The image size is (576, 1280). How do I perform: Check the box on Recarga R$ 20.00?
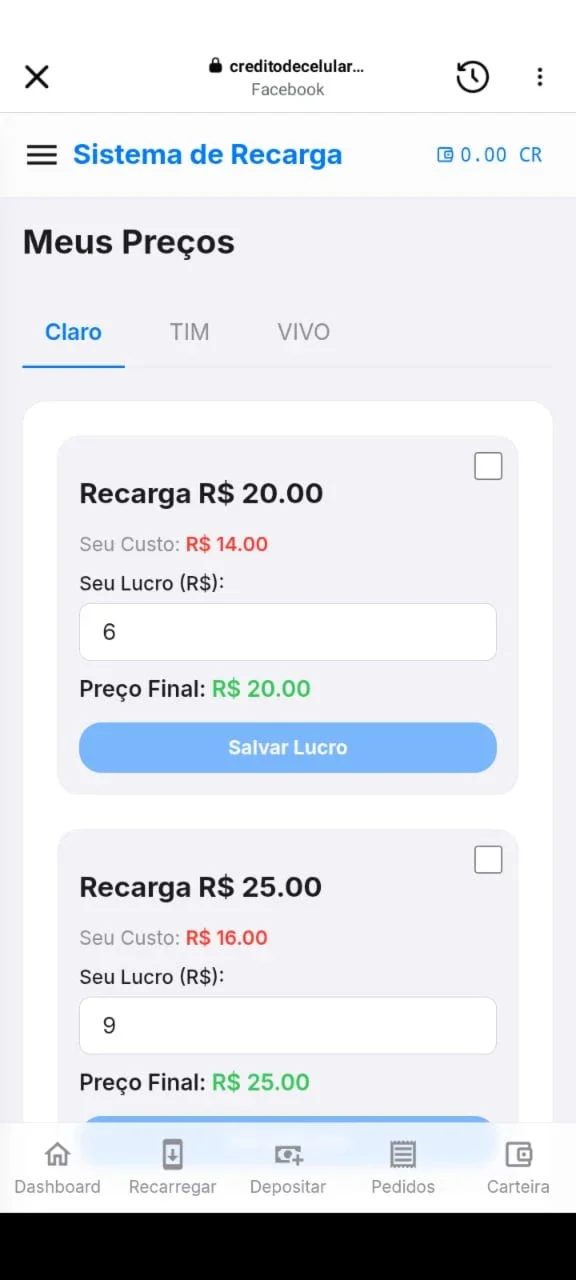[488, 466]
